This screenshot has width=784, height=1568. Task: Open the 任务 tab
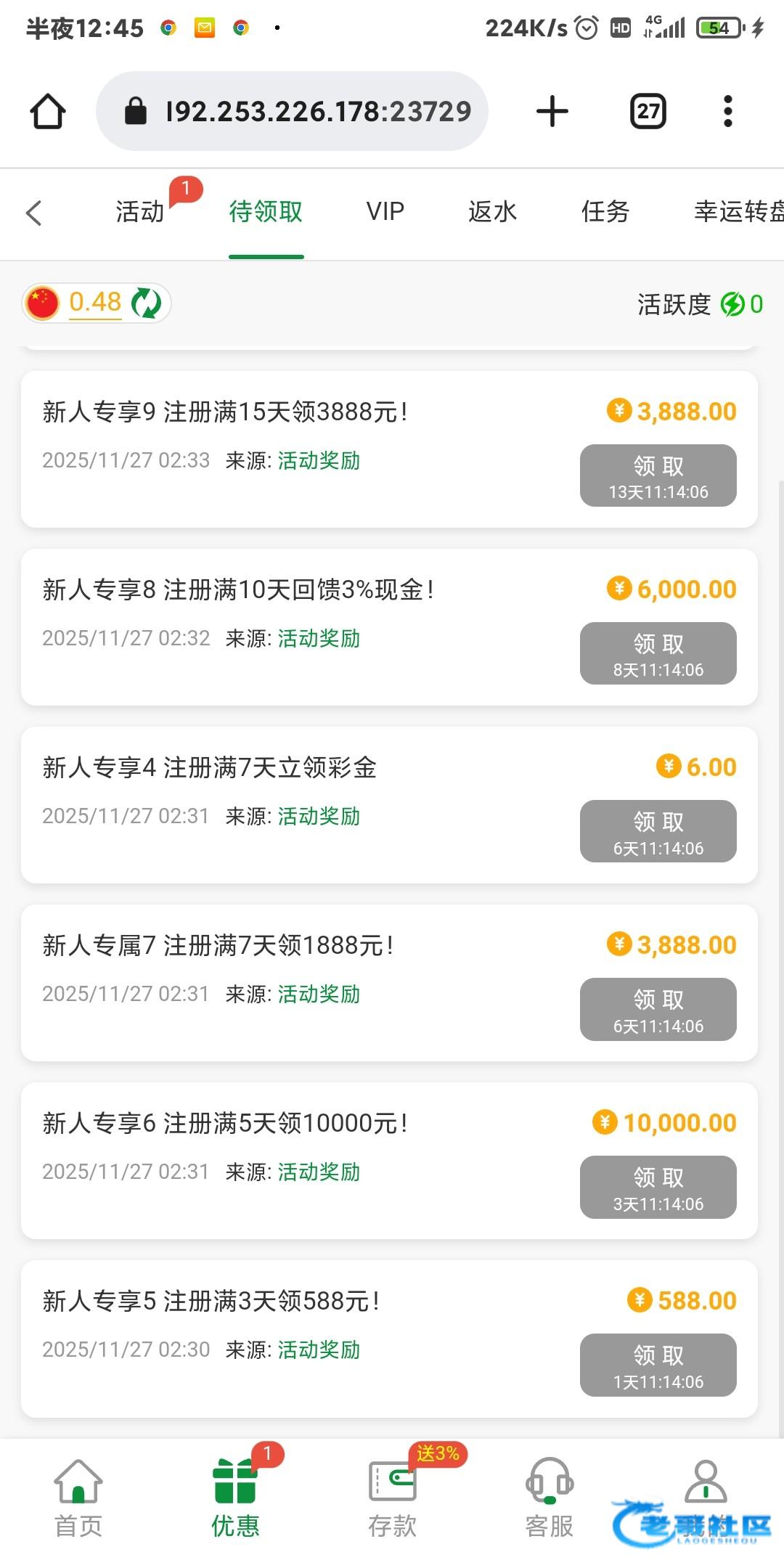pos(605,212)
